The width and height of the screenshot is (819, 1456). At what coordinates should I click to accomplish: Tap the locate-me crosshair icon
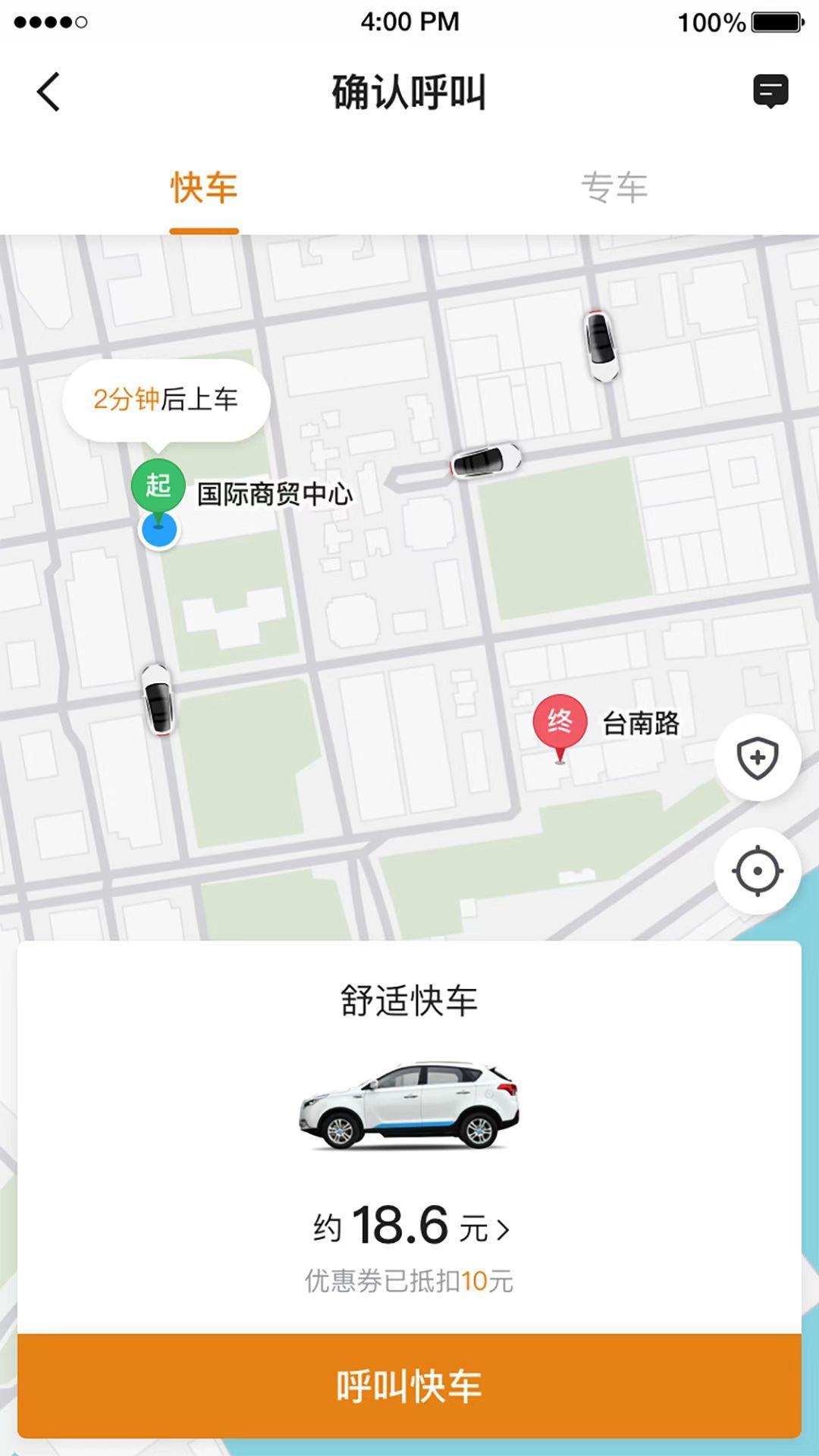[759, 872]
